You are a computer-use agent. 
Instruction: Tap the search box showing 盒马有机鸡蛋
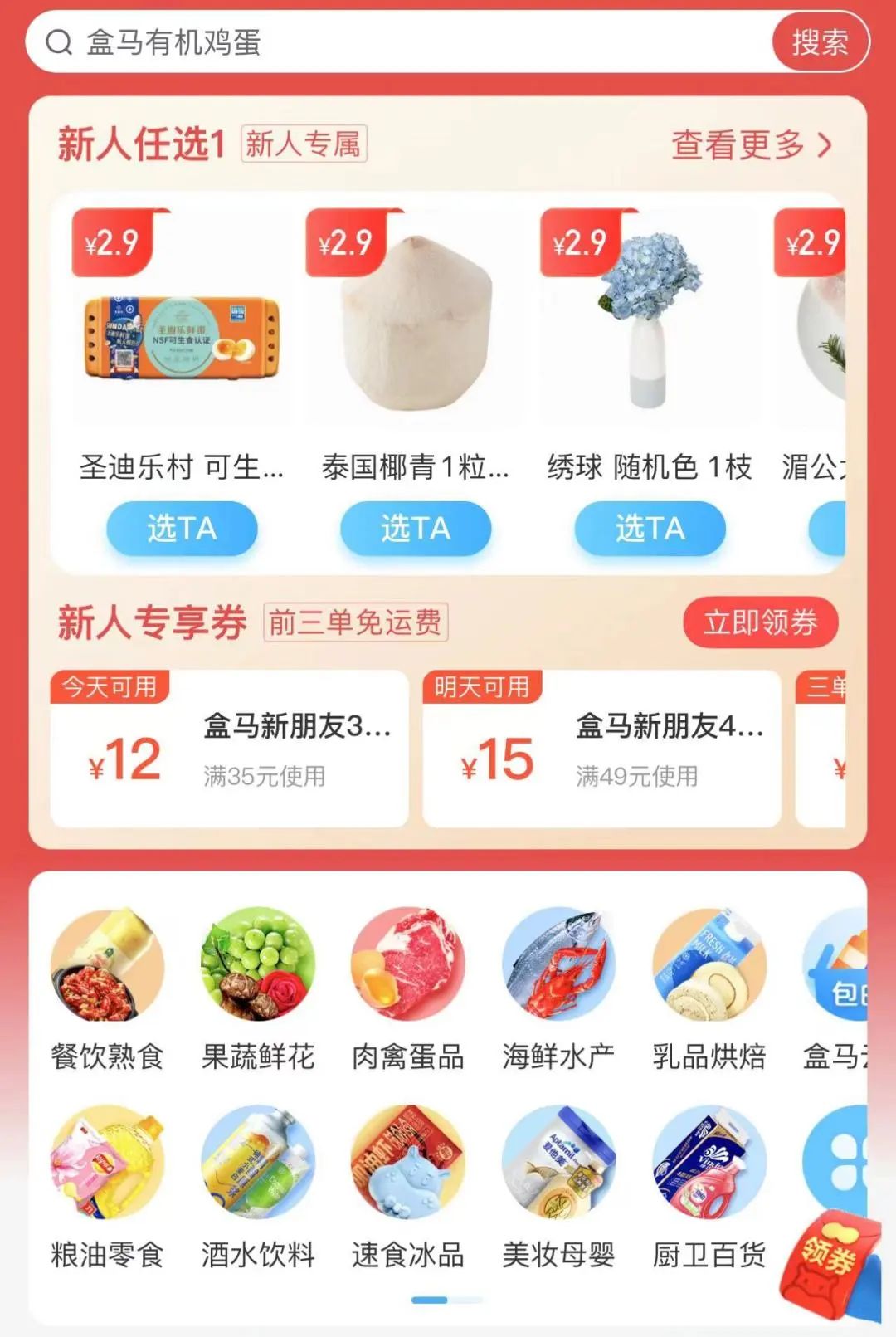coord(398,41)
